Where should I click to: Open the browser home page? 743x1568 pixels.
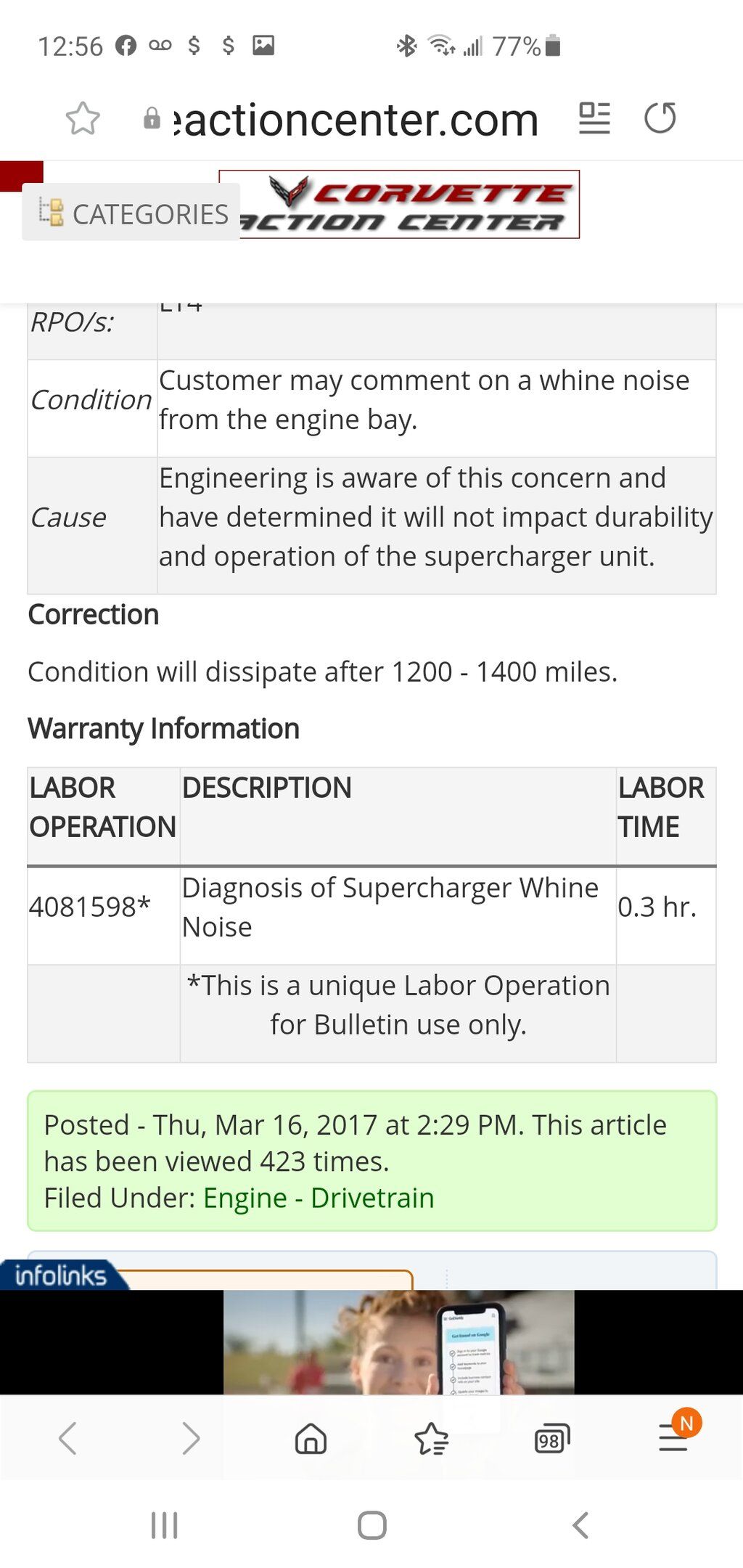click(311, 1438)
